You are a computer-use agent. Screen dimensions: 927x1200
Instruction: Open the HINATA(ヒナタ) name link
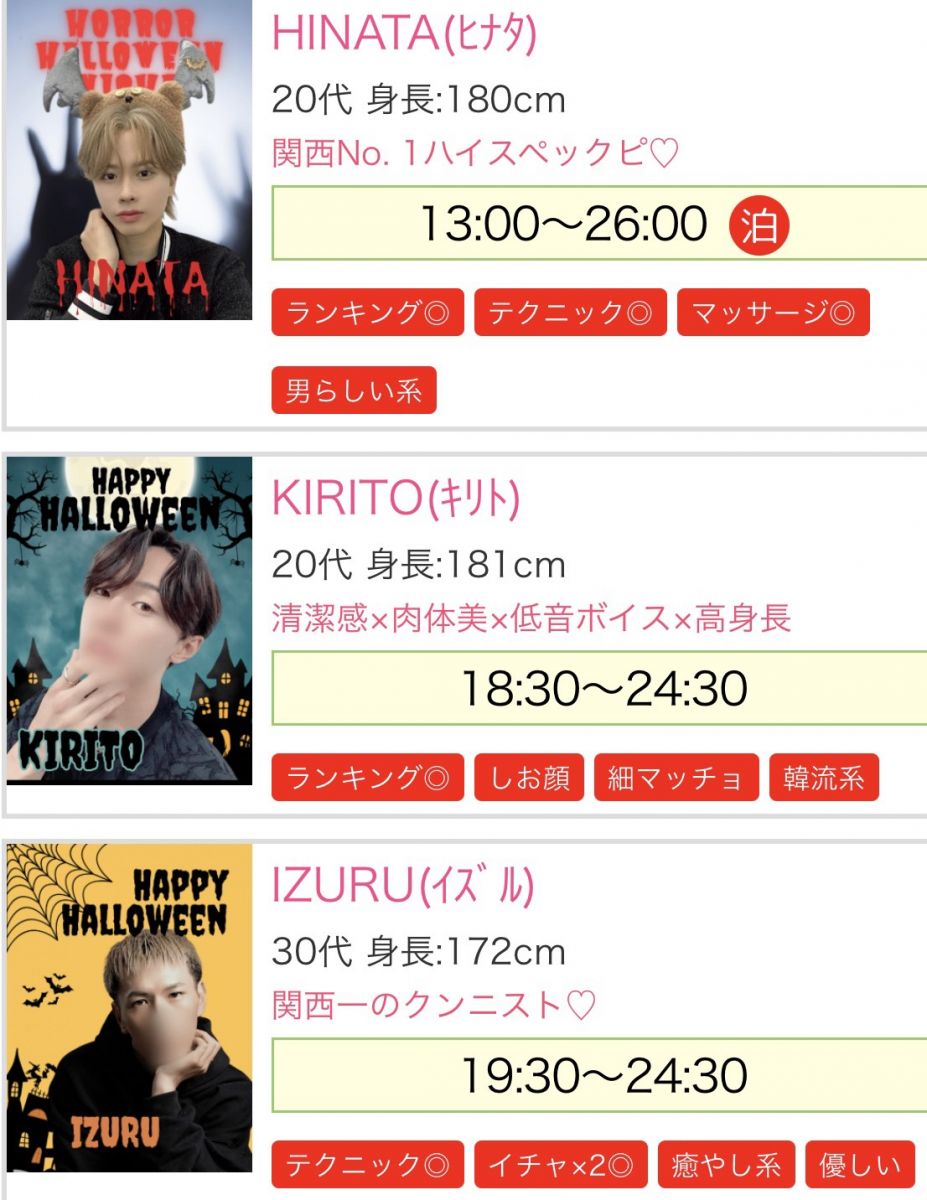[x=404, y=34]
